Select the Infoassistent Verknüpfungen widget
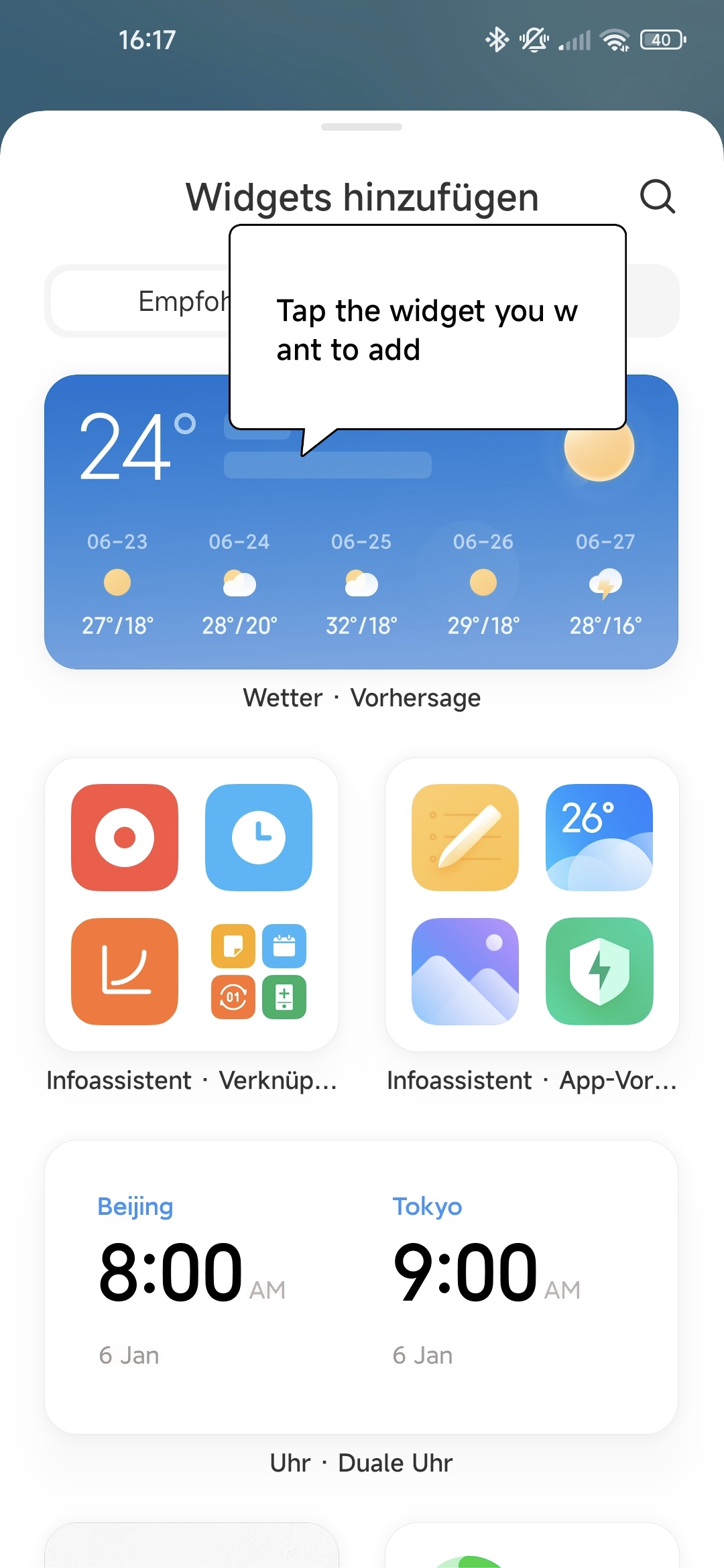This screenshot has height=1568, width=724. coord(192,905)
